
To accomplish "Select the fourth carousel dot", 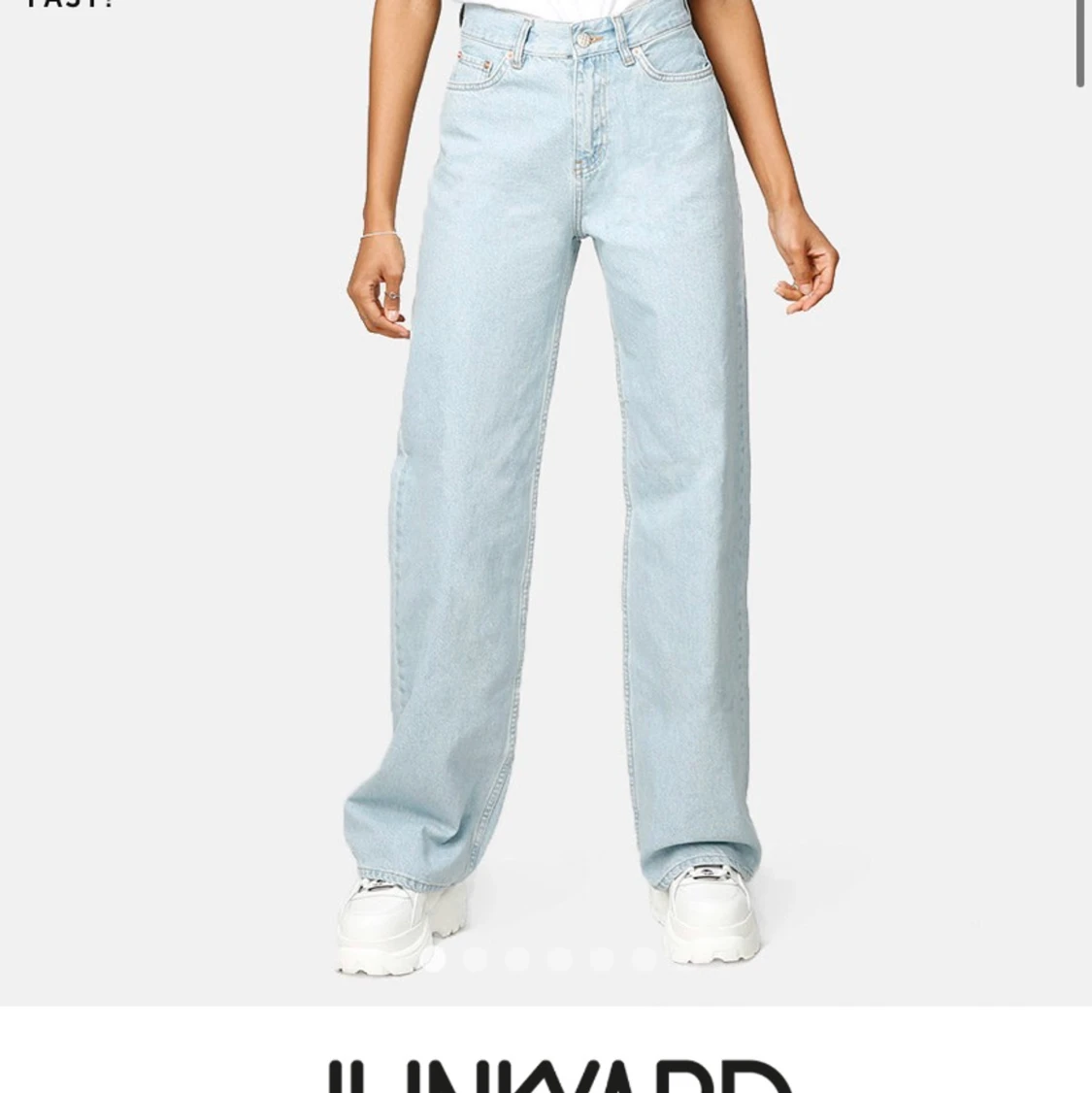I will tap(560, 959).
